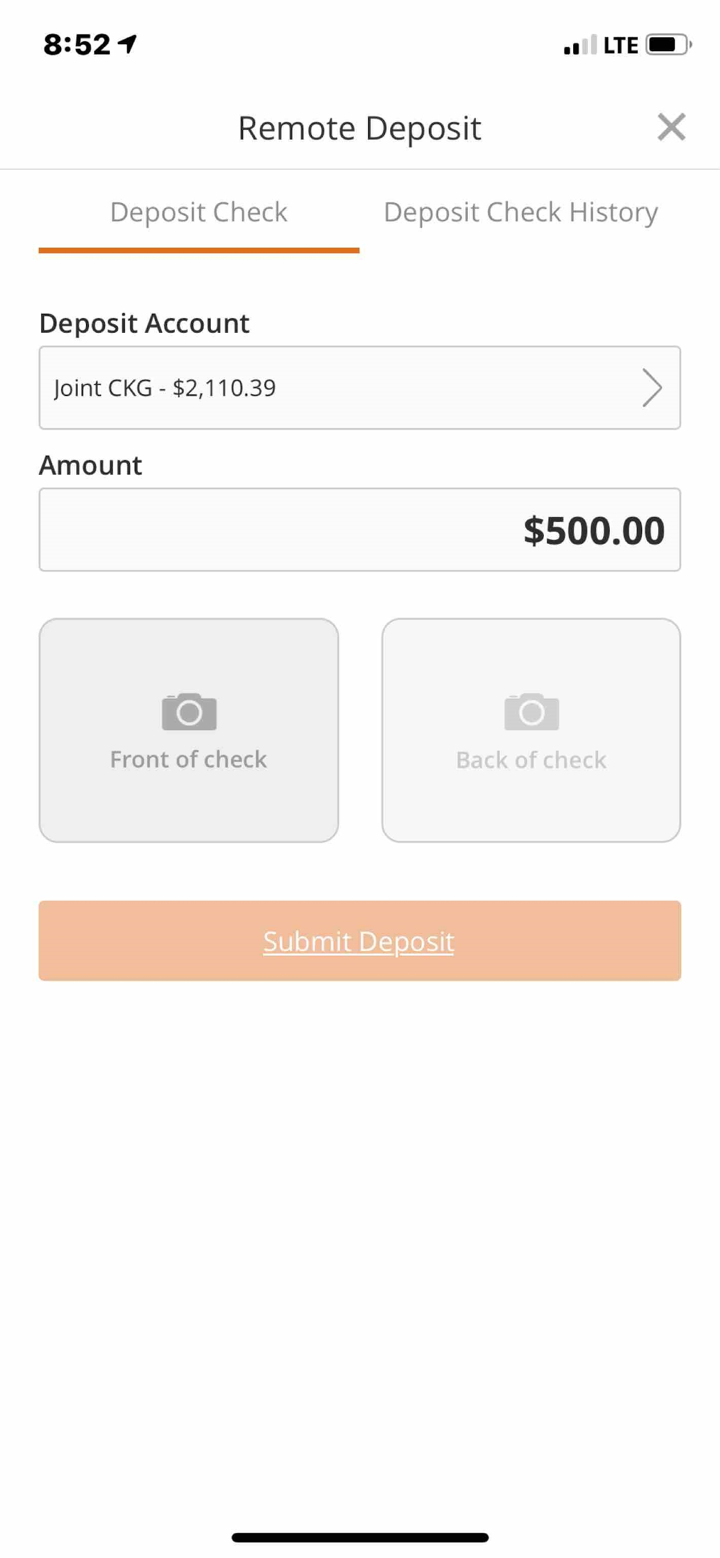Select the Amount input box
Viewport: 720px width, 1558px height.
(x=360, y=530)
